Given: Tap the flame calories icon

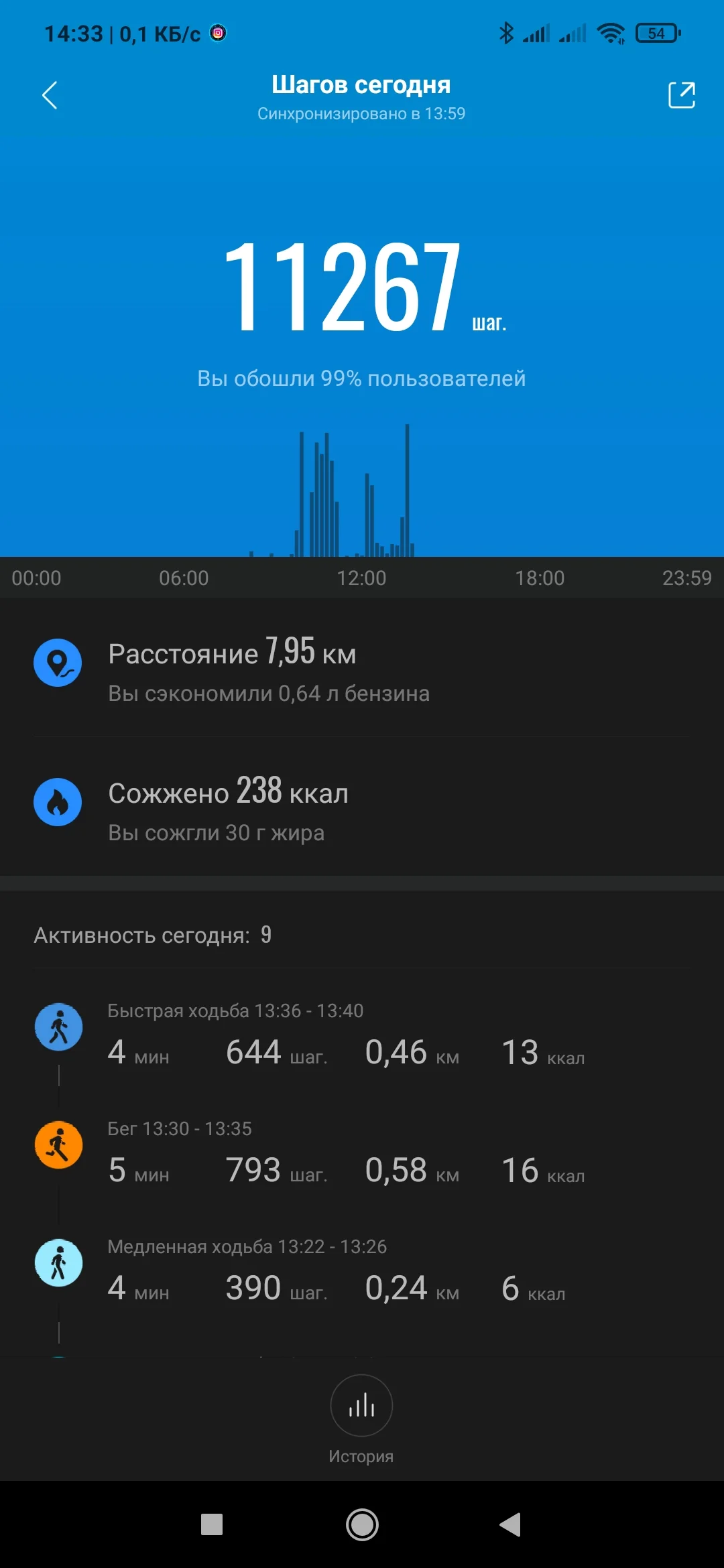Looking at the screenshot, I should (x=58, y=801).
